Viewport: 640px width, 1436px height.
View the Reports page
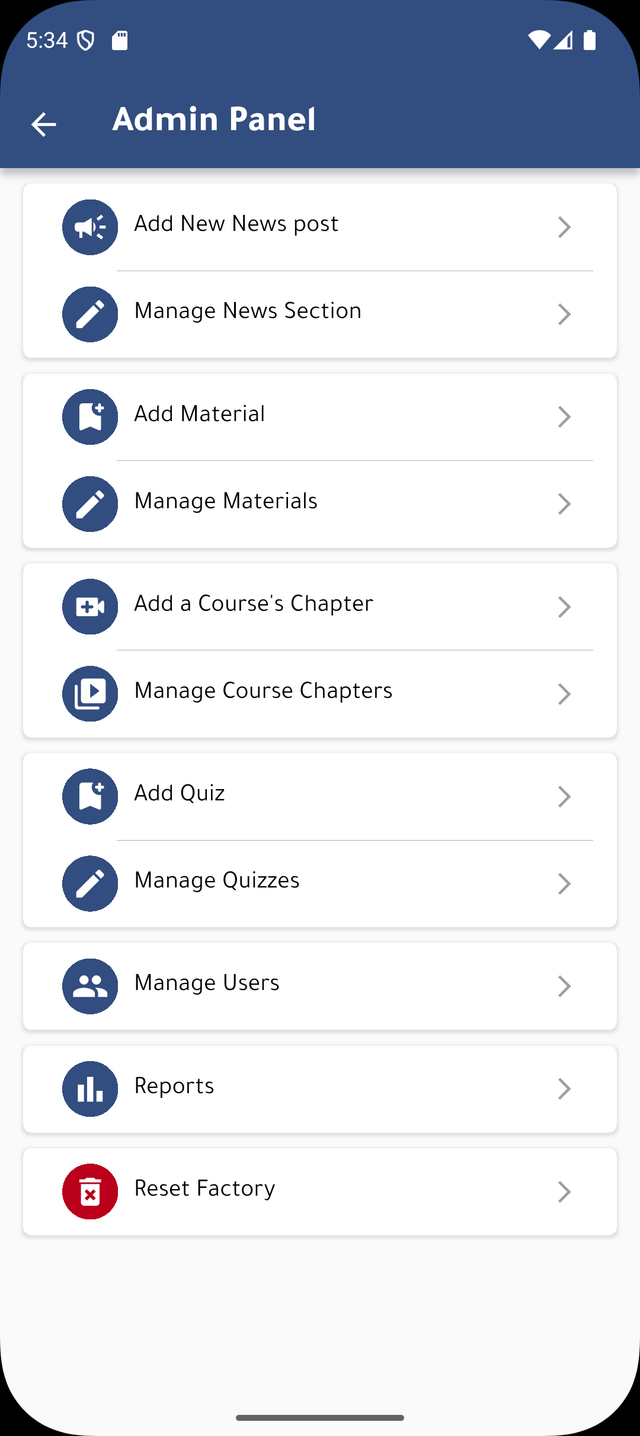tap(320, 1088)
